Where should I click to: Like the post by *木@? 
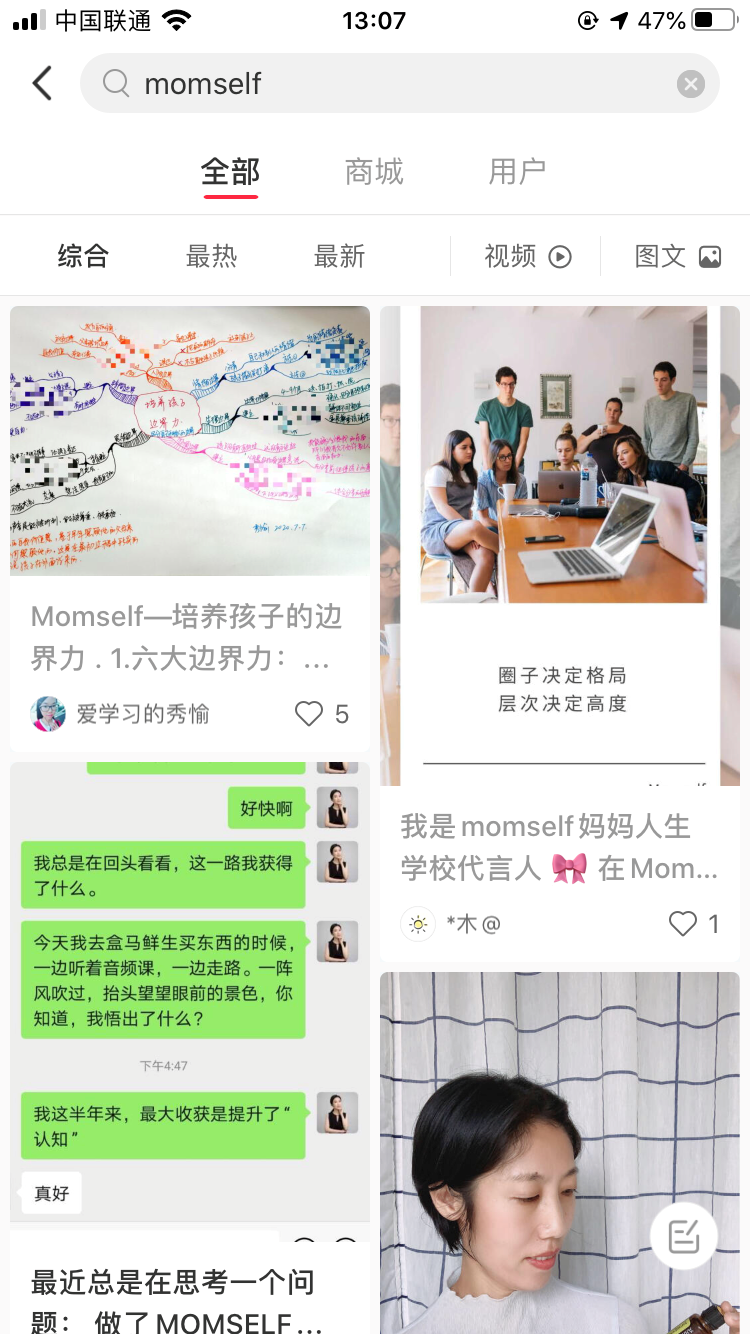click(683, 924)
